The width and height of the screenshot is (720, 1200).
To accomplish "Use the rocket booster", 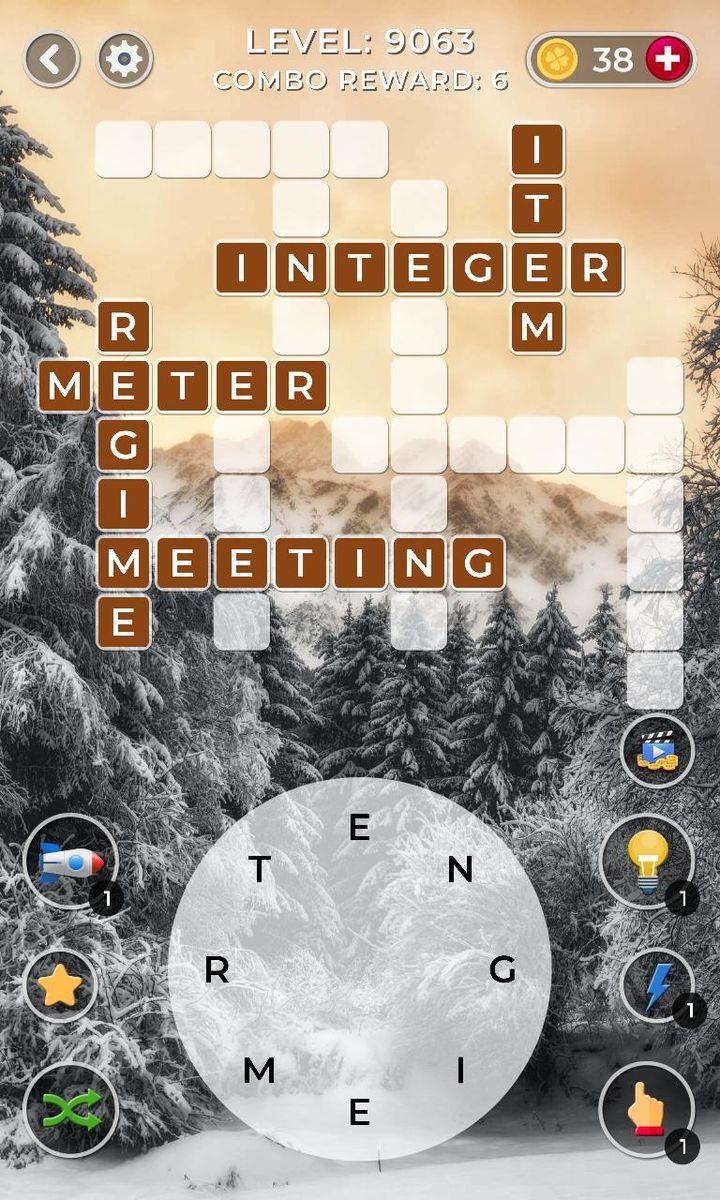I will (x=71, y=862).
